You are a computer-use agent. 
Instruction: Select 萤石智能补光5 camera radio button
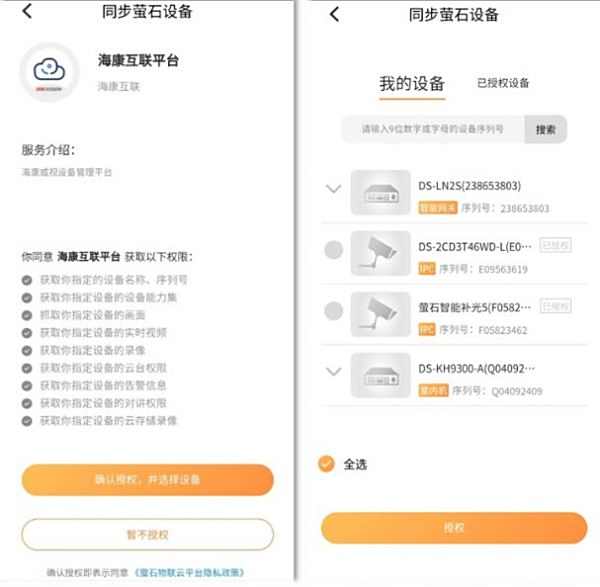click(x=334, y=310)
